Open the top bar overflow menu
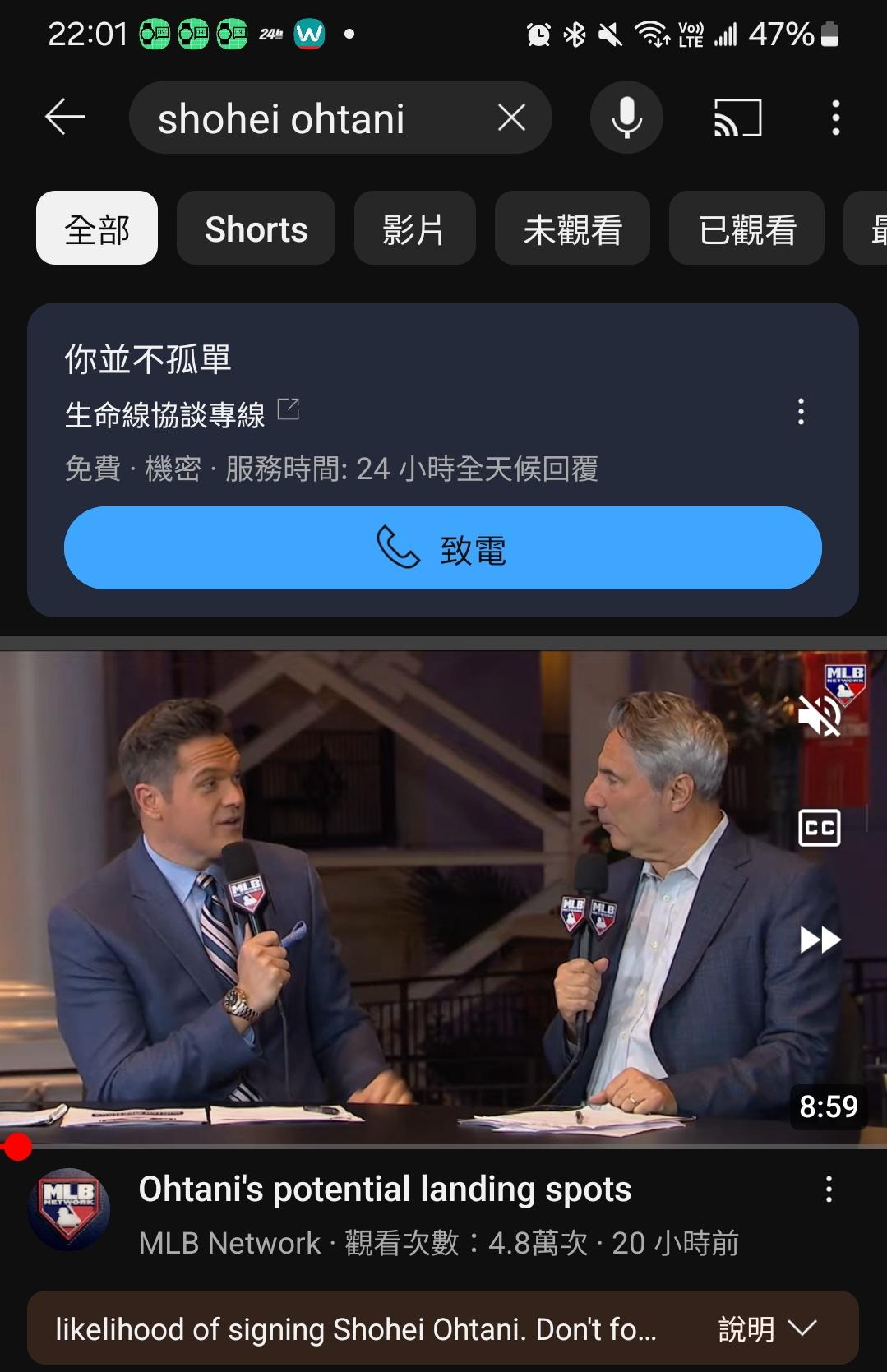Screen dimensions: 887x1372 [835, 118]
